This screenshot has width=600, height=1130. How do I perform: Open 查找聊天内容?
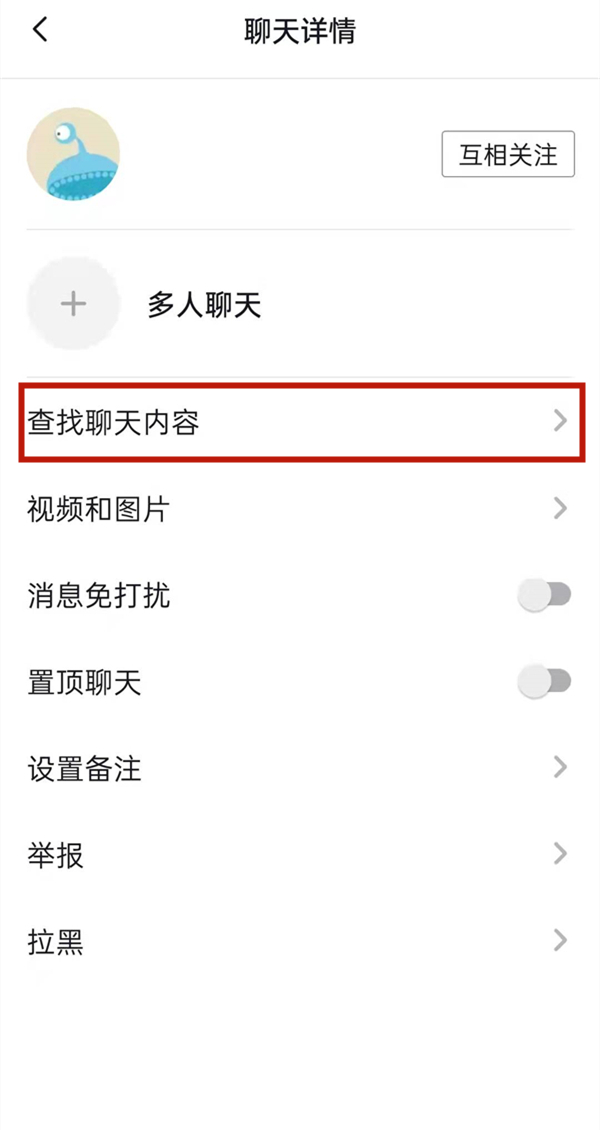(300, 423)
